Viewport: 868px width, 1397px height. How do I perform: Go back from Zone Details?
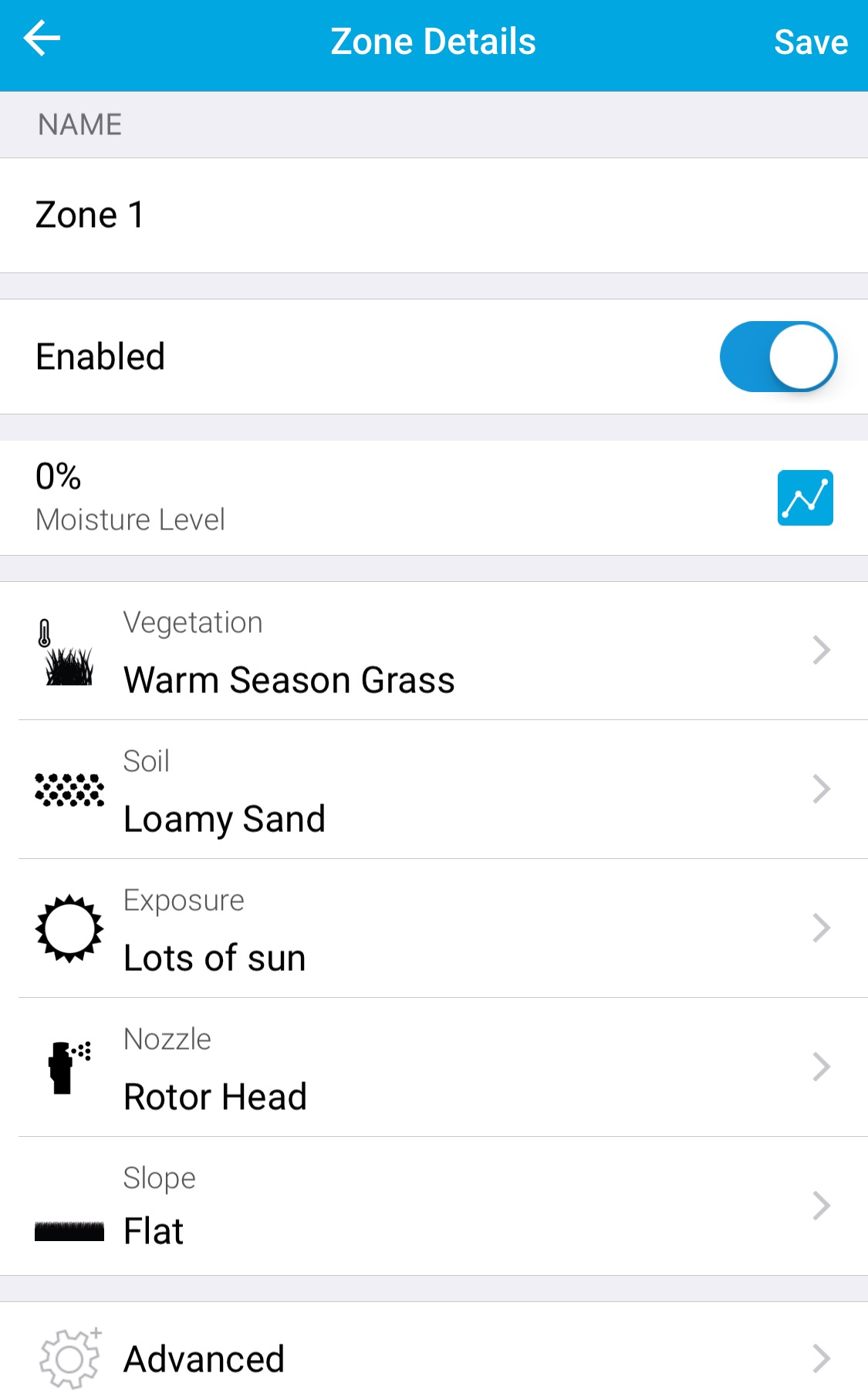point(42,40)
